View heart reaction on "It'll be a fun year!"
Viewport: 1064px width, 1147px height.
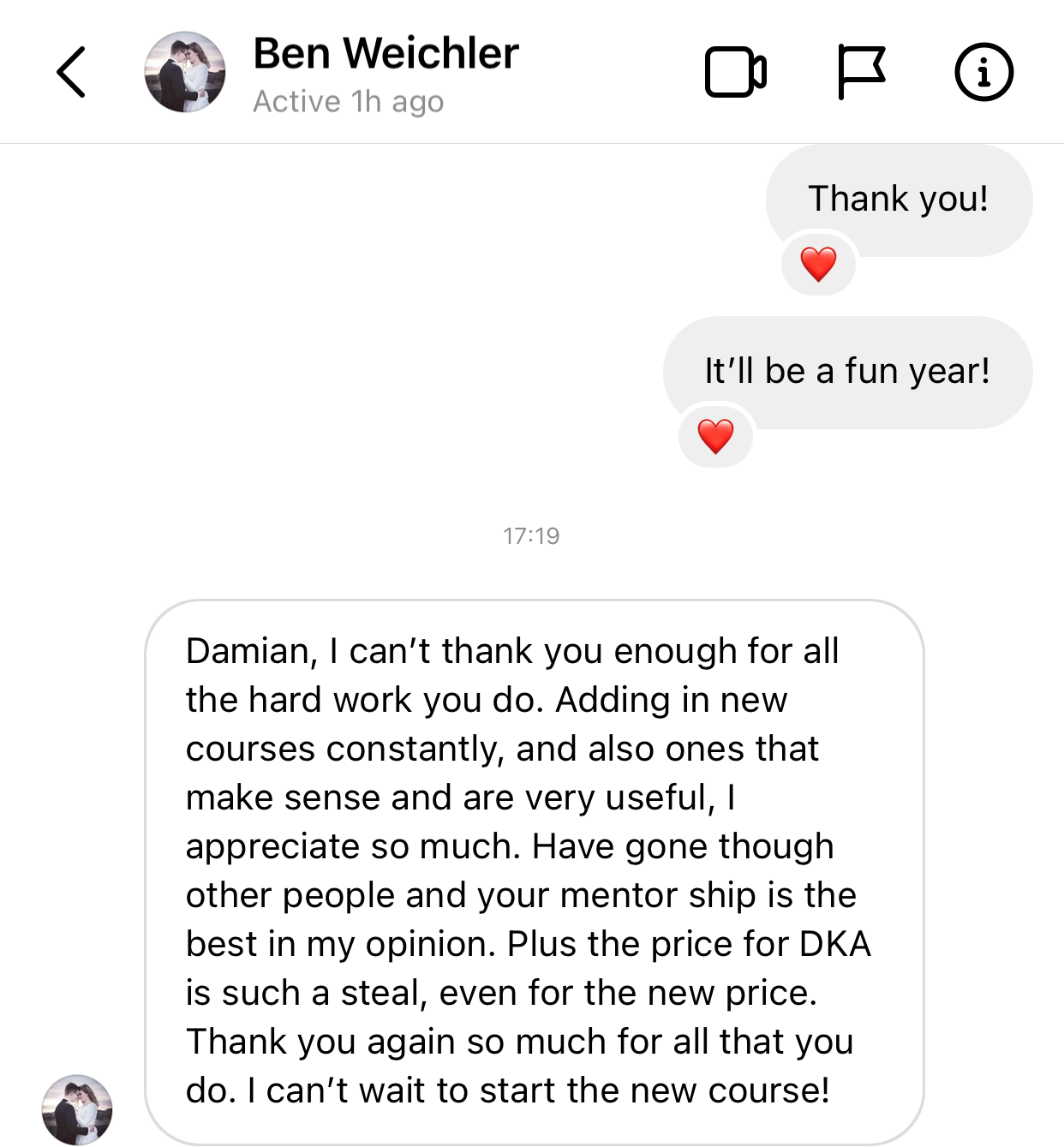click(x=715, y=436)
